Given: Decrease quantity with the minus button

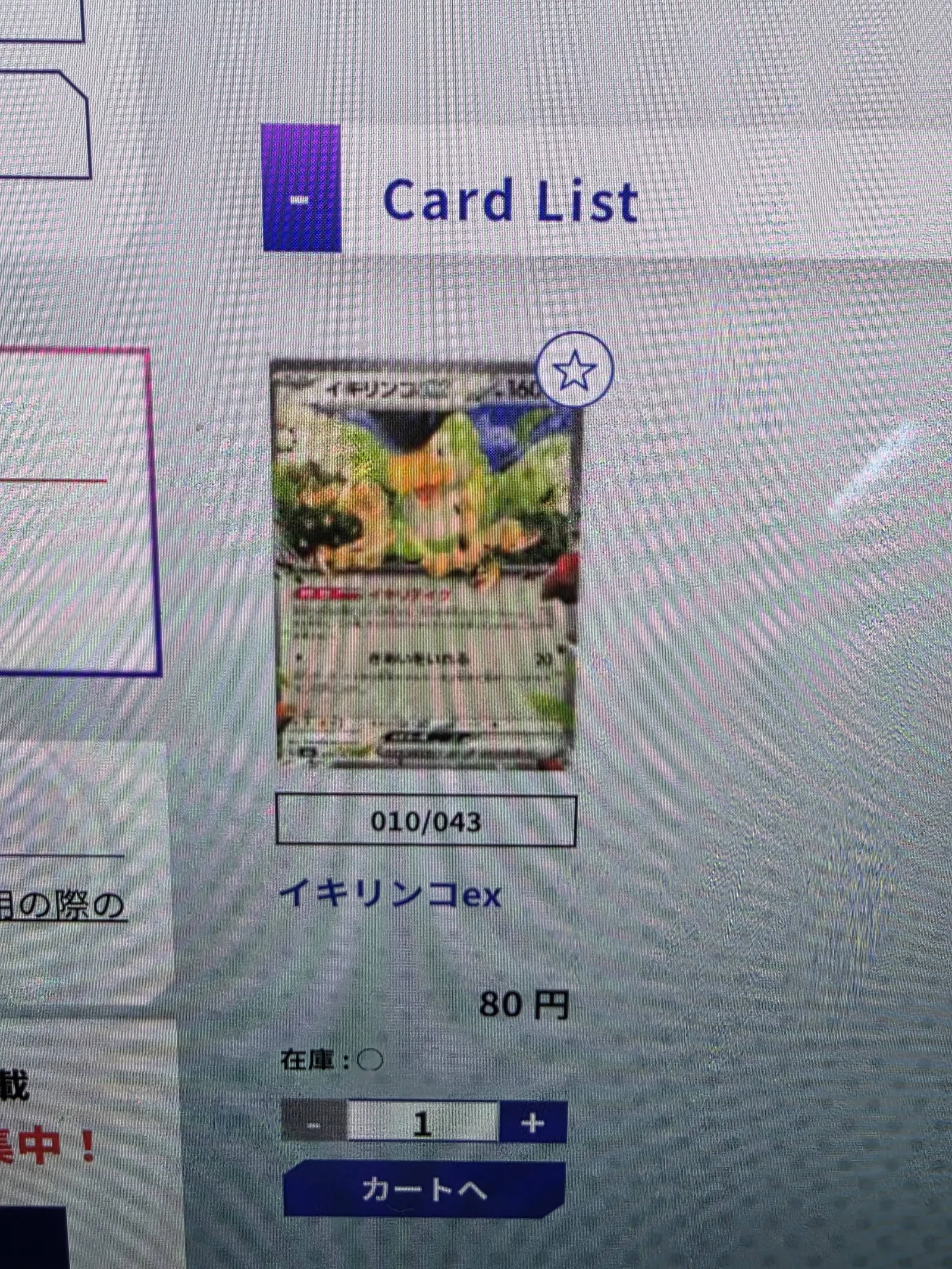Looking at the screenshot, I should click(314, 1121).
